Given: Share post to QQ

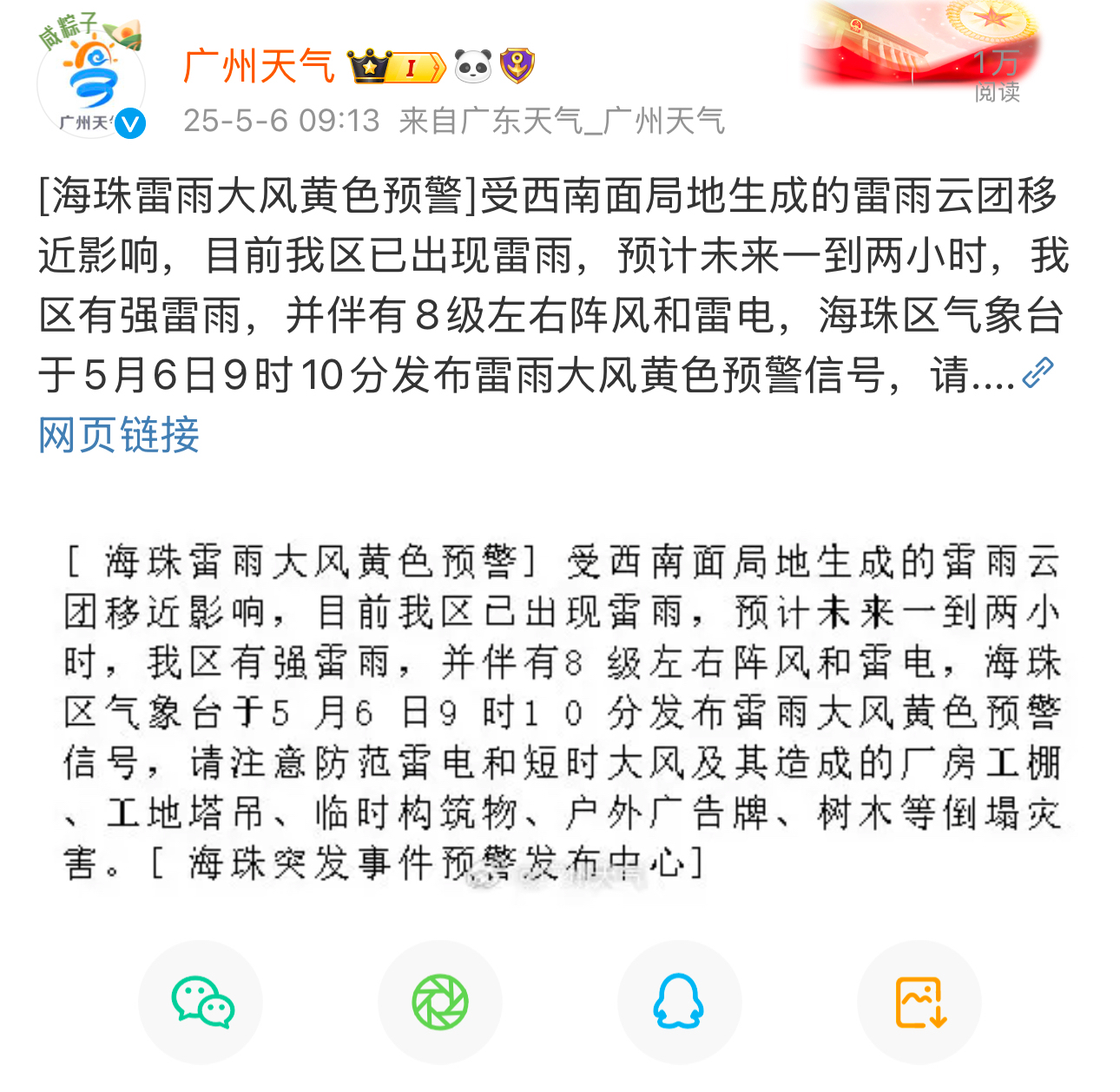Looking at the screenshot, I should [x=679, y=1003].
